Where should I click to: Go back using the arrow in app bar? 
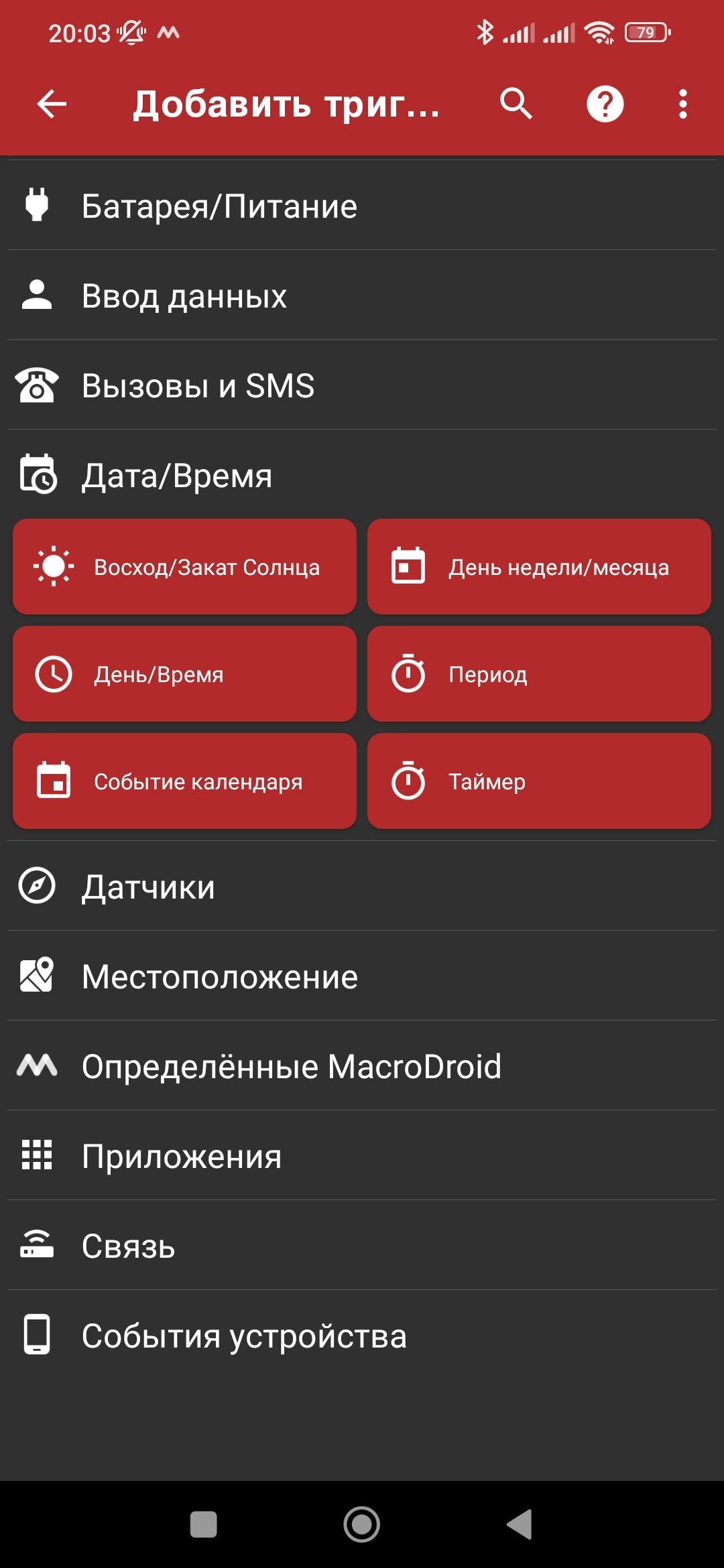click(x=52, y=104)
